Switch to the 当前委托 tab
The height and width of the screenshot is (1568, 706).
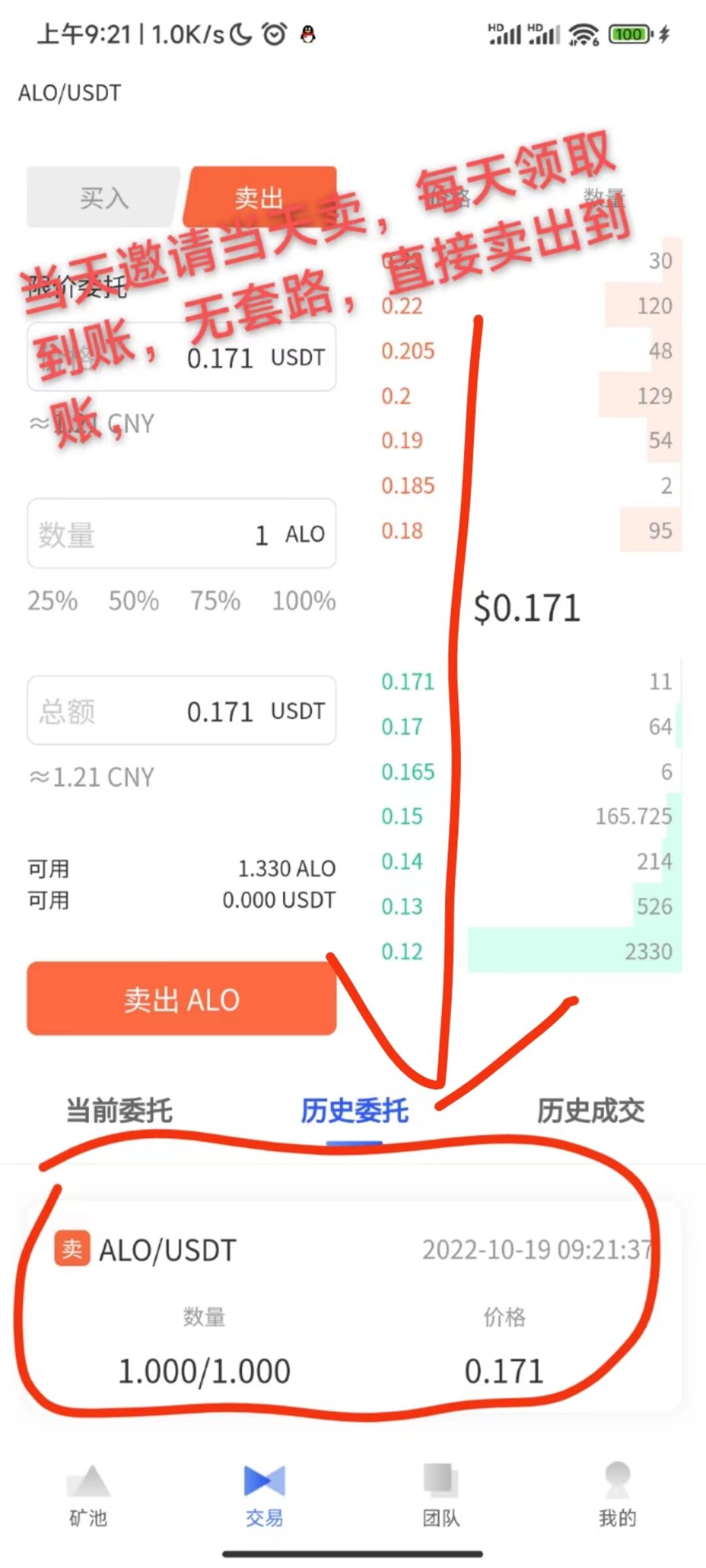click(119, 1111)
